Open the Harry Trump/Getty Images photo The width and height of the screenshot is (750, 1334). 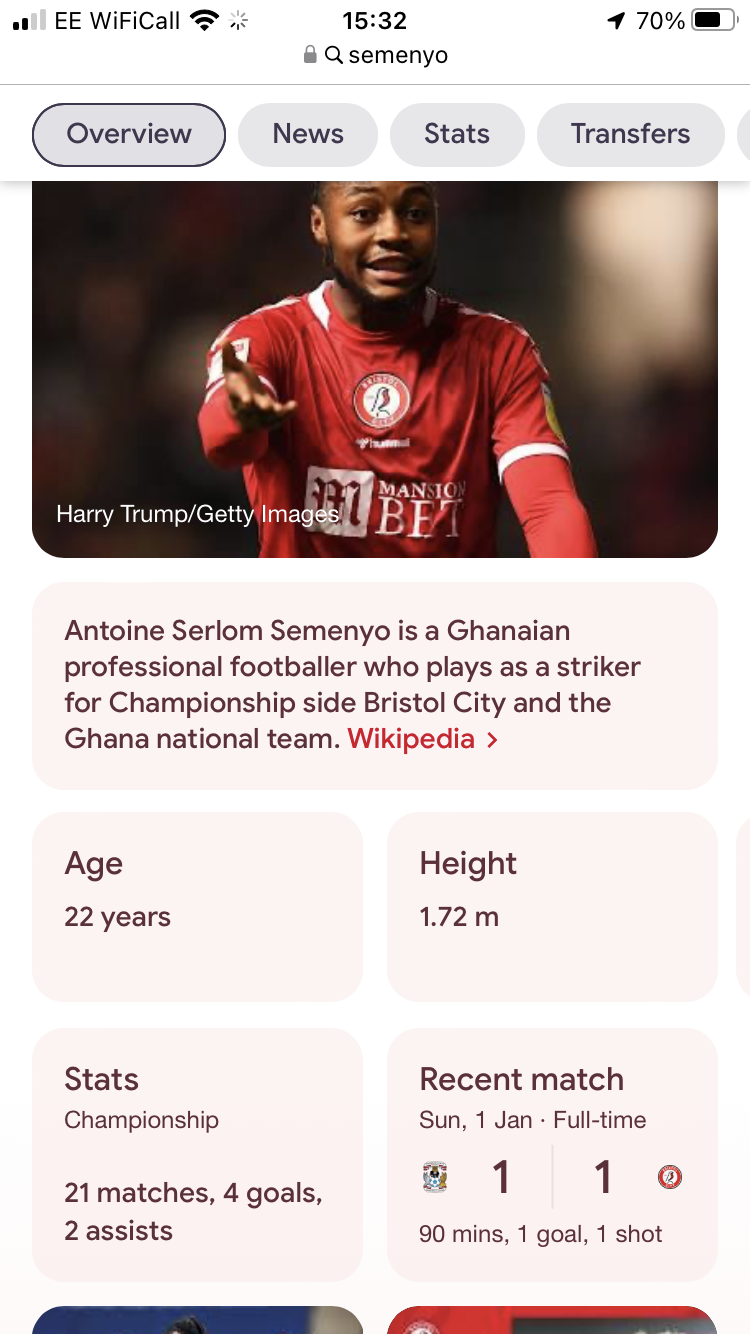click(x=375, y=370)
